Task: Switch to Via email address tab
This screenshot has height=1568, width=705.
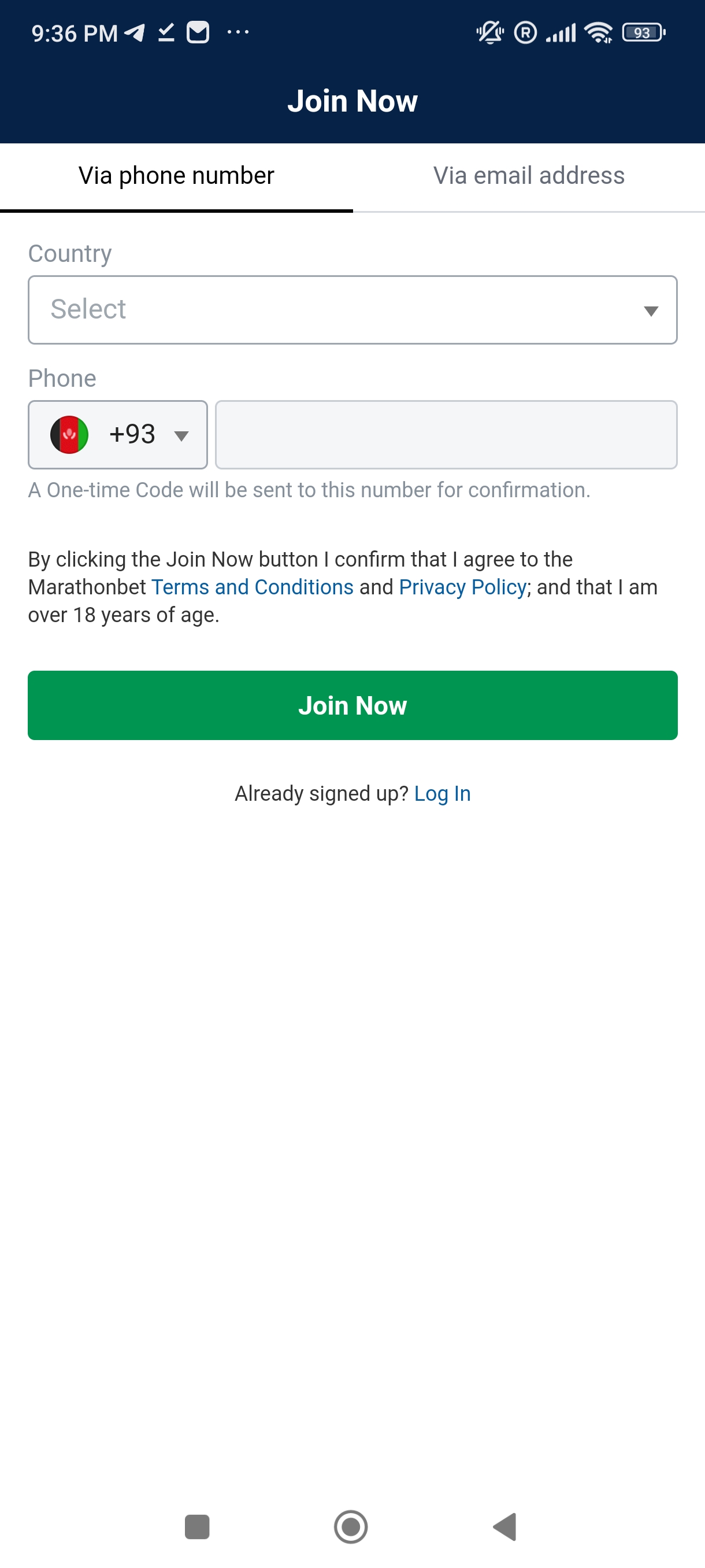Action: point(529,176)
